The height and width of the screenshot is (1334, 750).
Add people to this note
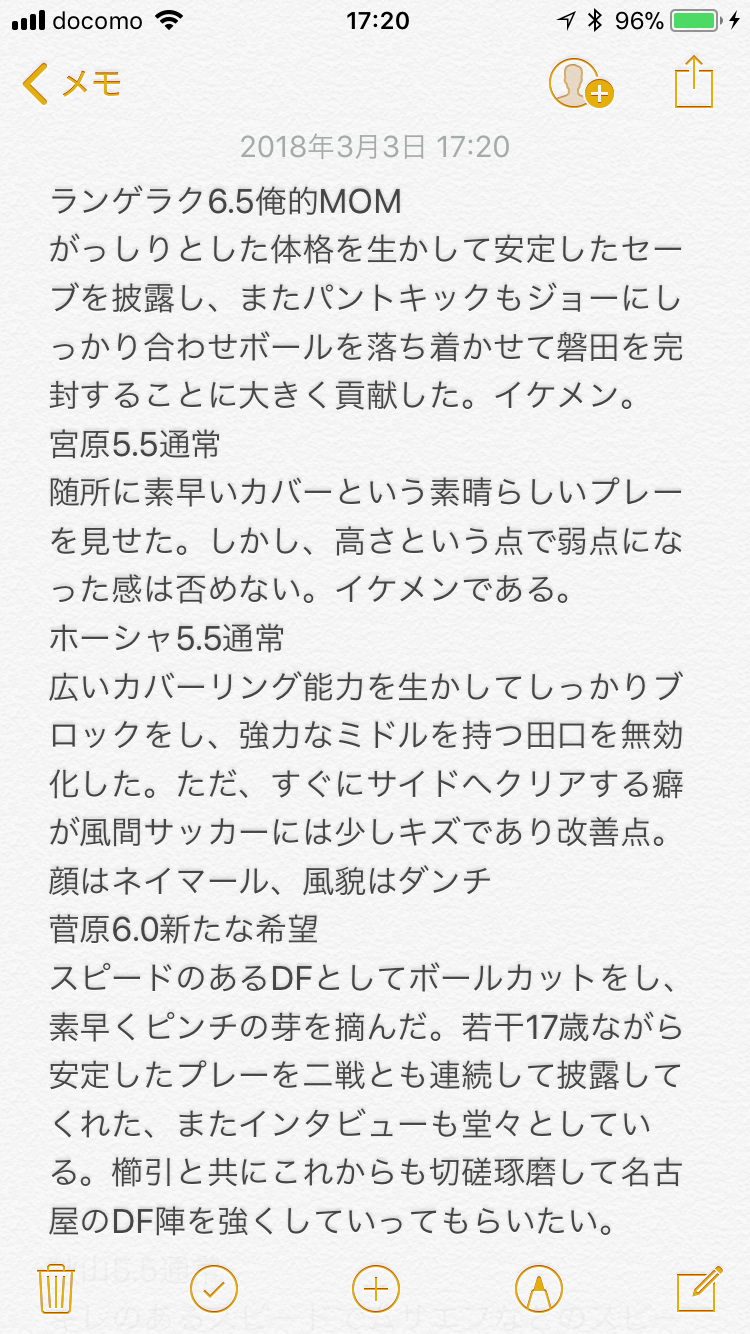pos(581,83)
